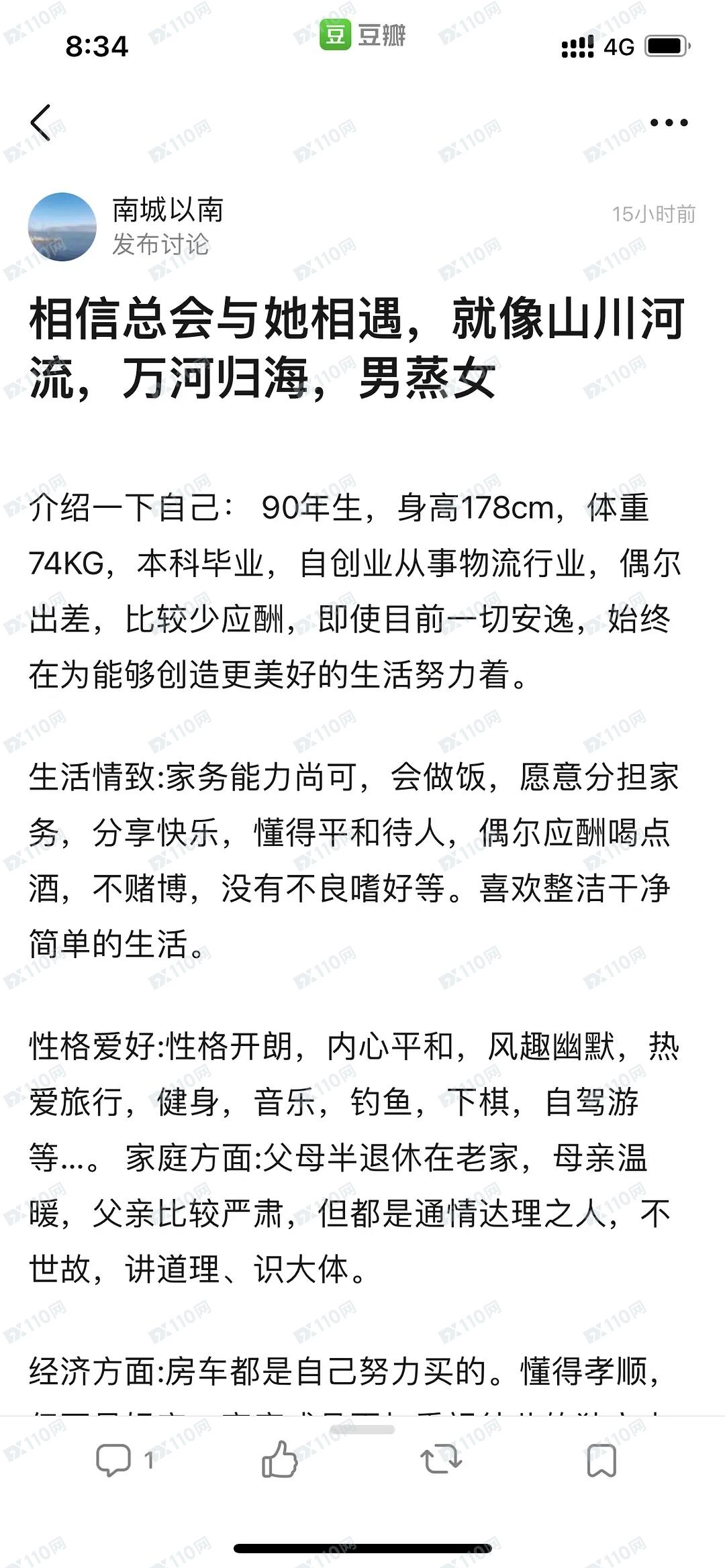Open 南城以南's profile avatar
Screen dimensions: 725x1568
[x=62, y=227]
